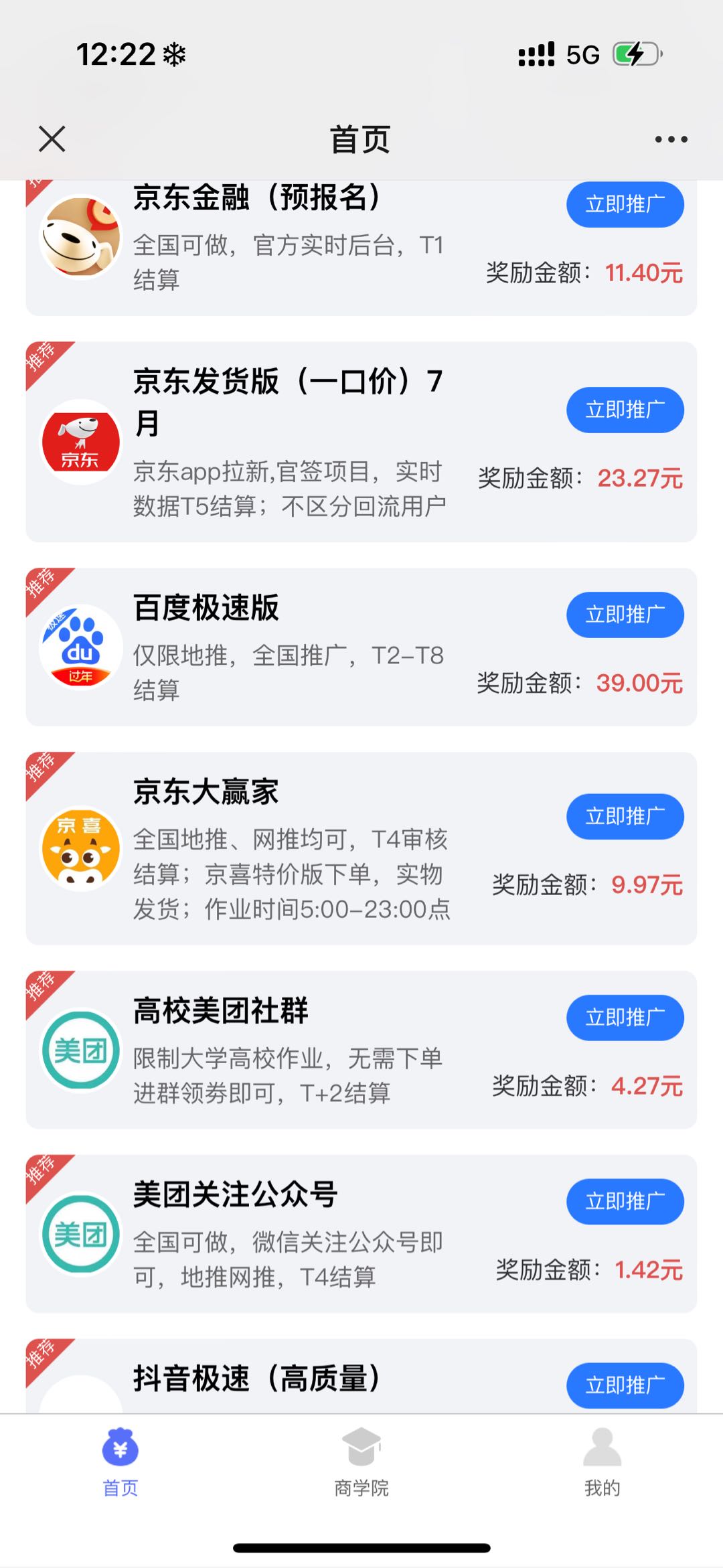The width and height of the screenshot is (723, 1568).
Task: Tap 立即推广 for 京东发货版（一口价）7月
Action: click(x=625, y=410)
